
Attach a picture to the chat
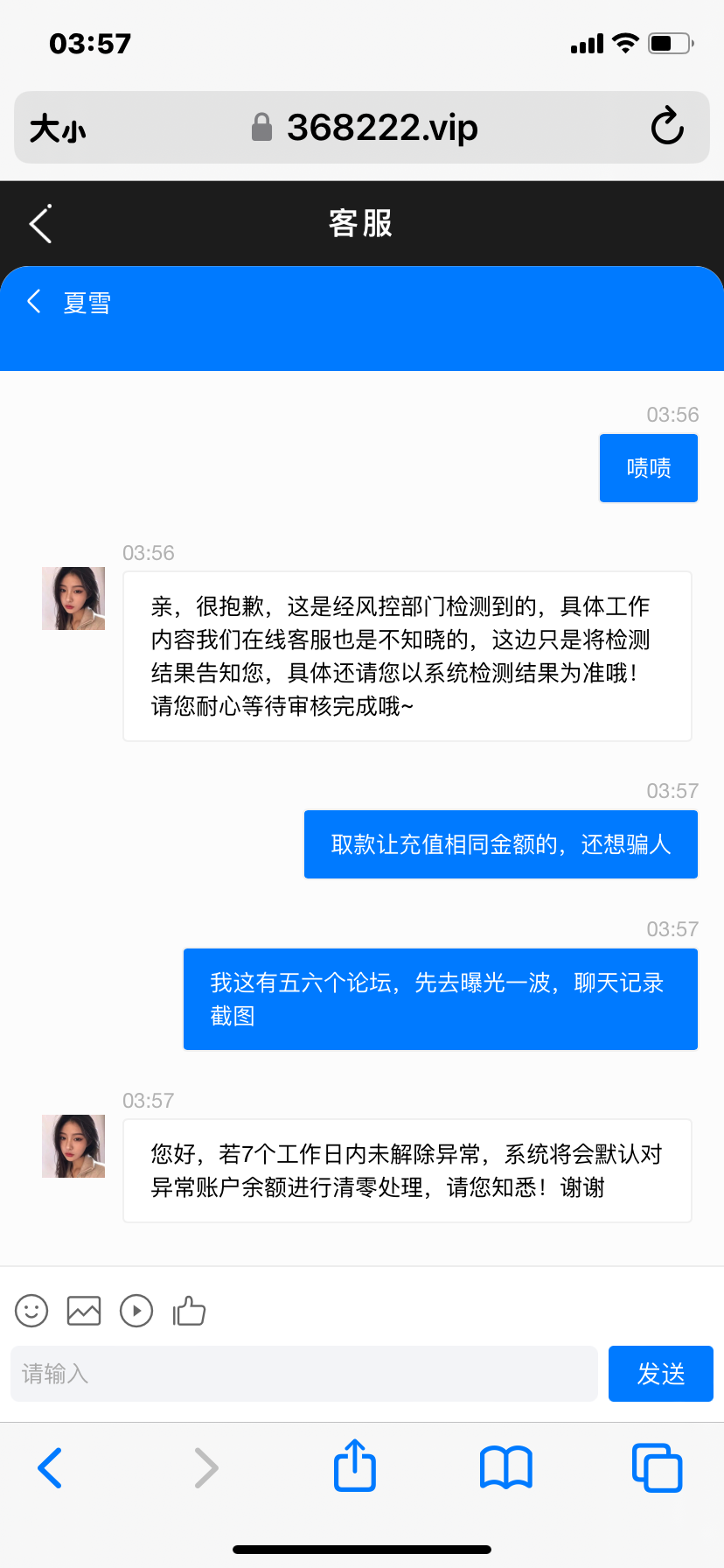(84, 1311)
